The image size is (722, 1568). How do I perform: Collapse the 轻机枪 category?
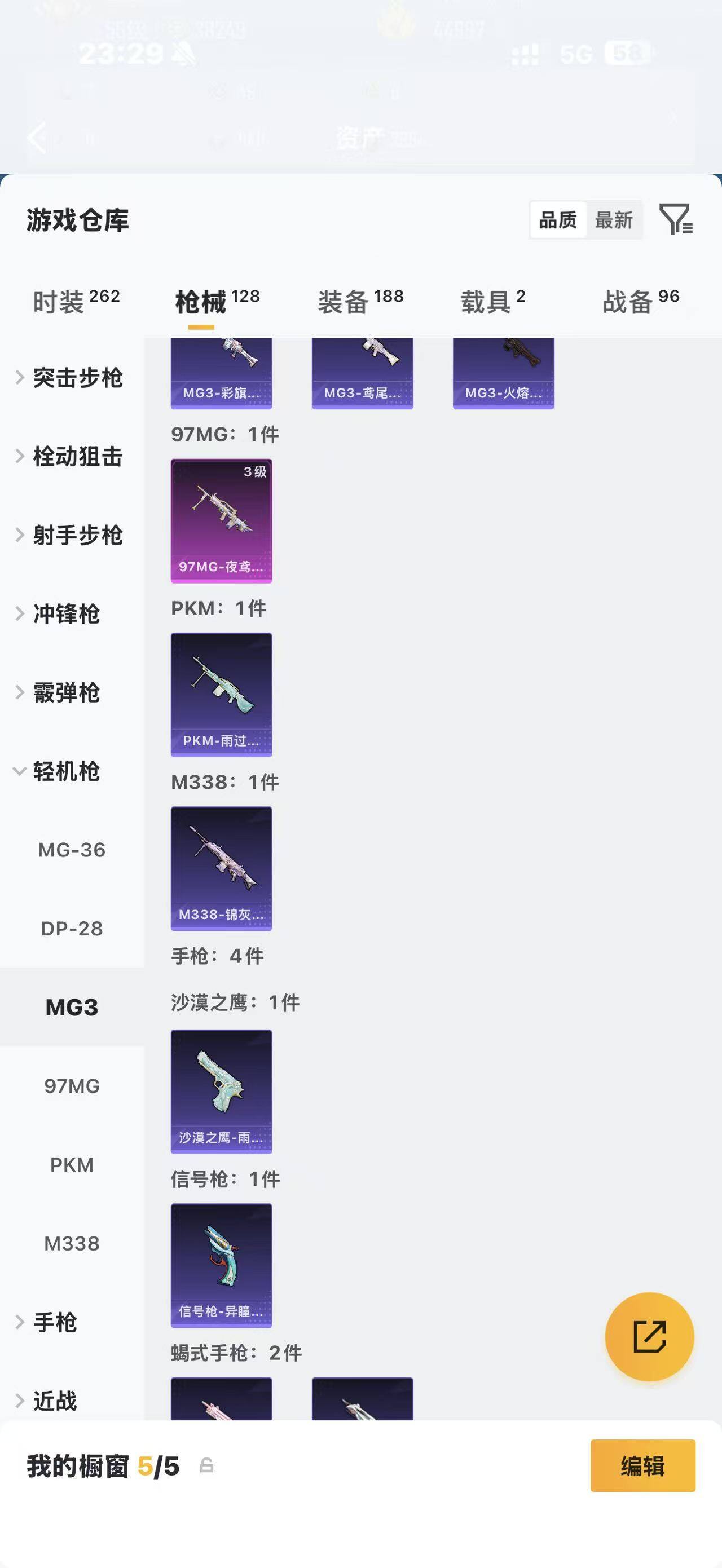tap(57, 771)
